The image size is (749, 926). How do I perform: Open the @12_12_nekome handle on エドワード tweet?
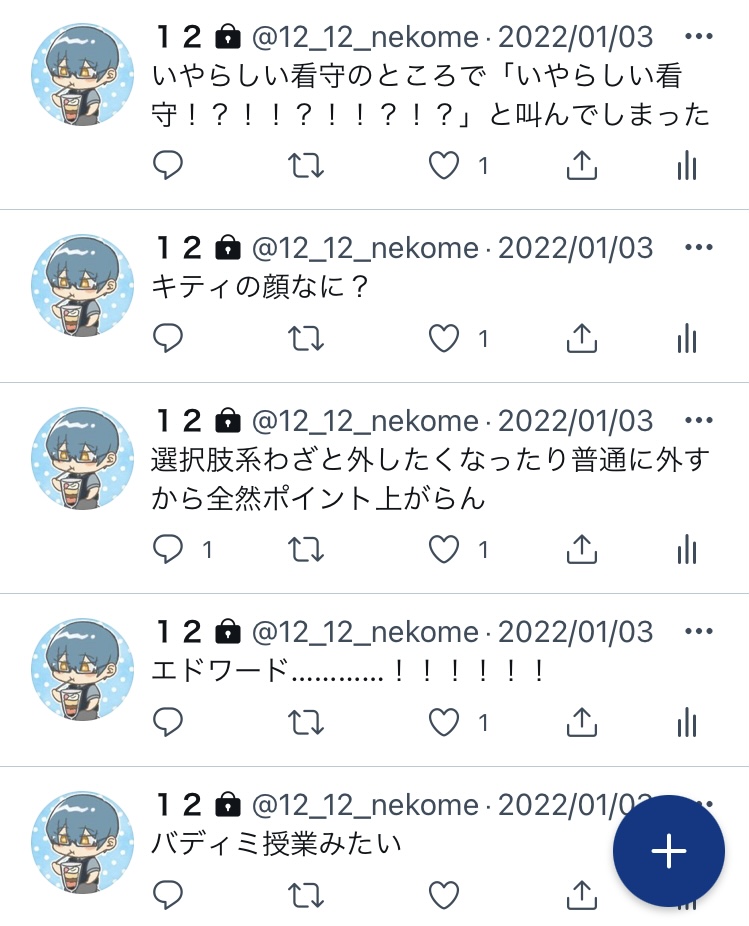(x=365, y=632)
